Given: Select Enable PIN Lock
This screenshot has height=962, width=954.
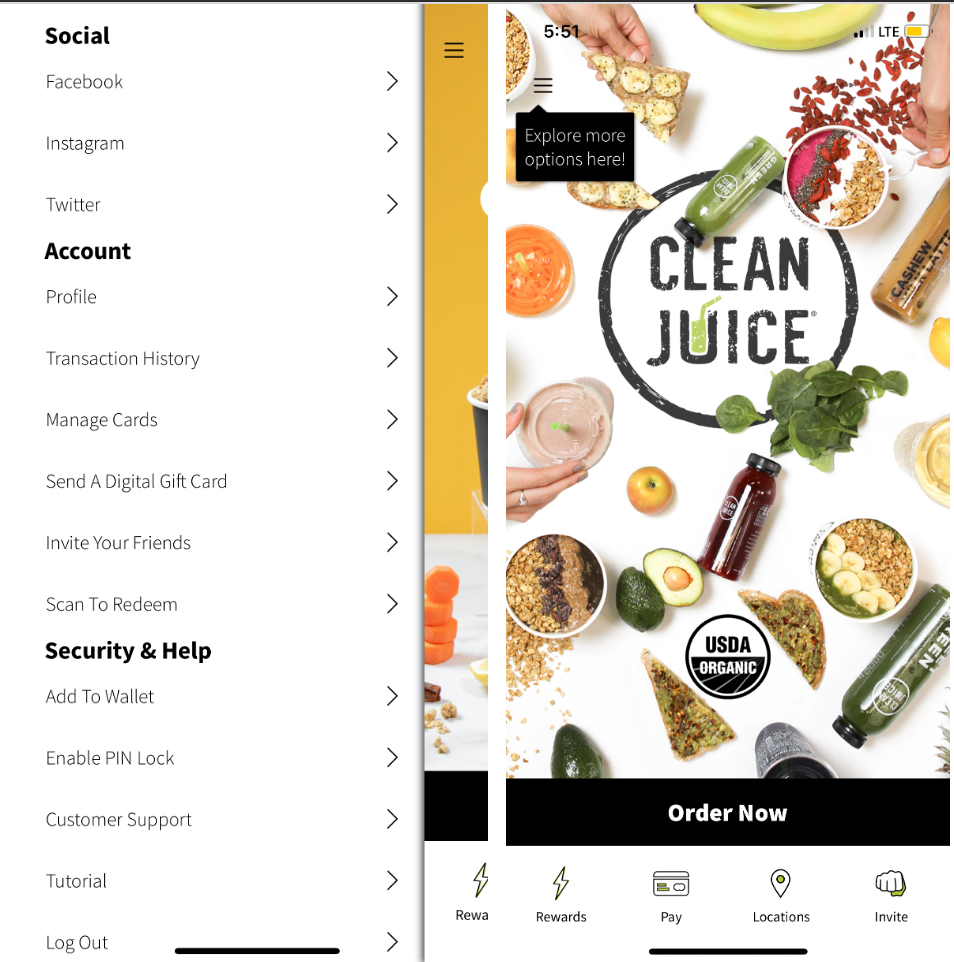Looking at the screenshot, I should (x=109, y=758).
